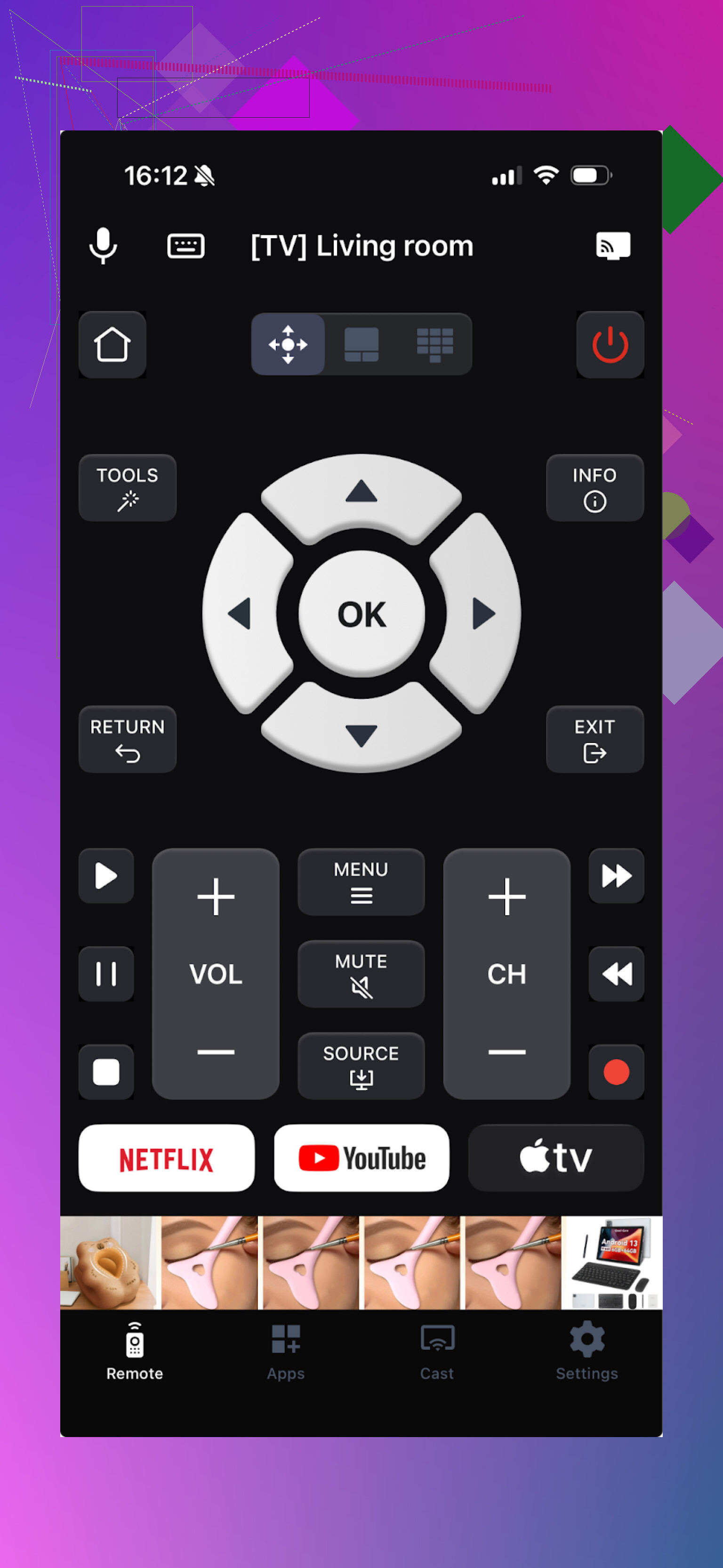This screenshot has height=1568, width=723.
Task: Tap the EXIT button
Action: [594, 739]
